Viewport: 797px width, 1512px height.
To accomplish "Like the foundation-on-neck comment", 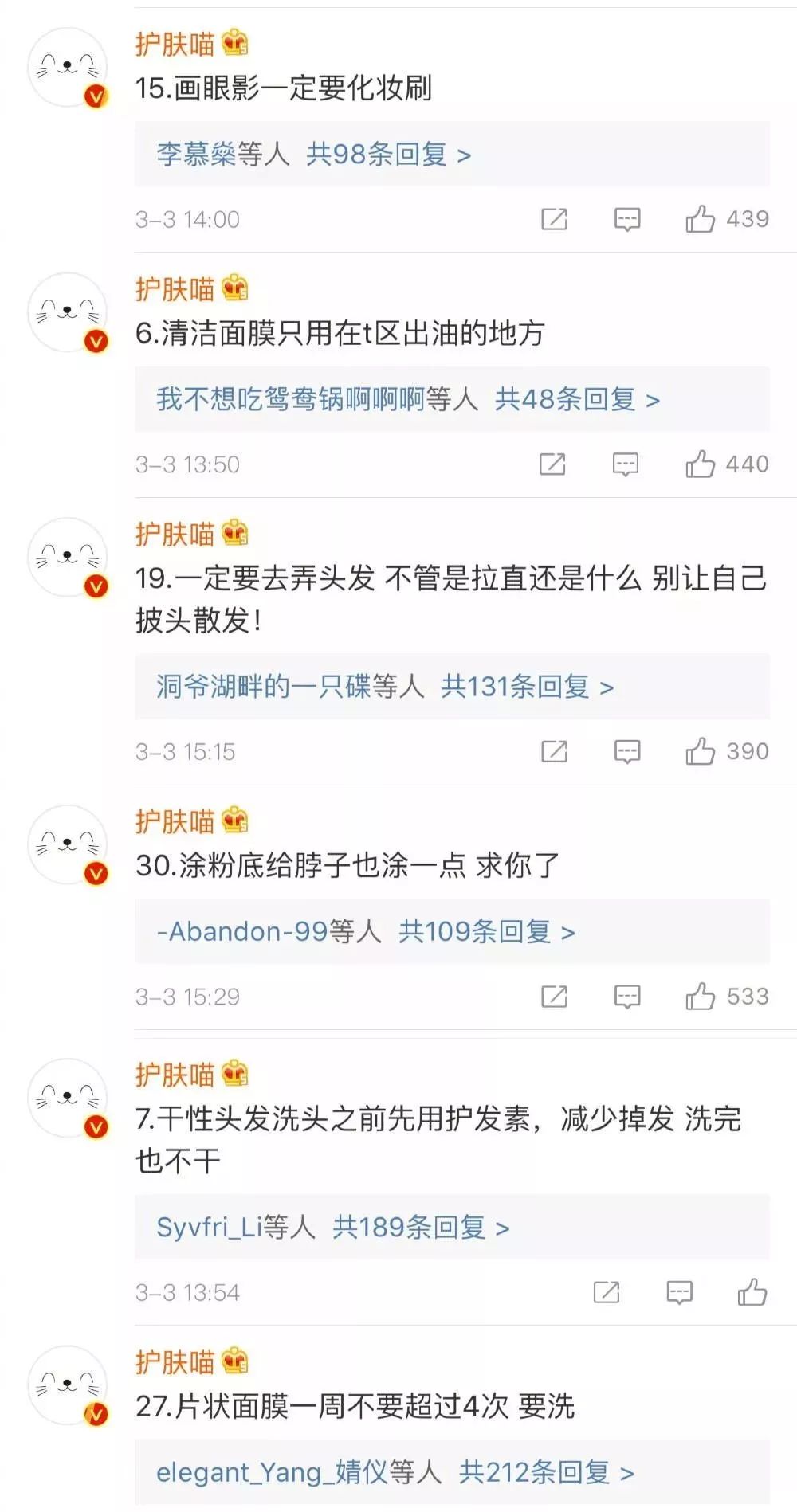I will point(701,997).
